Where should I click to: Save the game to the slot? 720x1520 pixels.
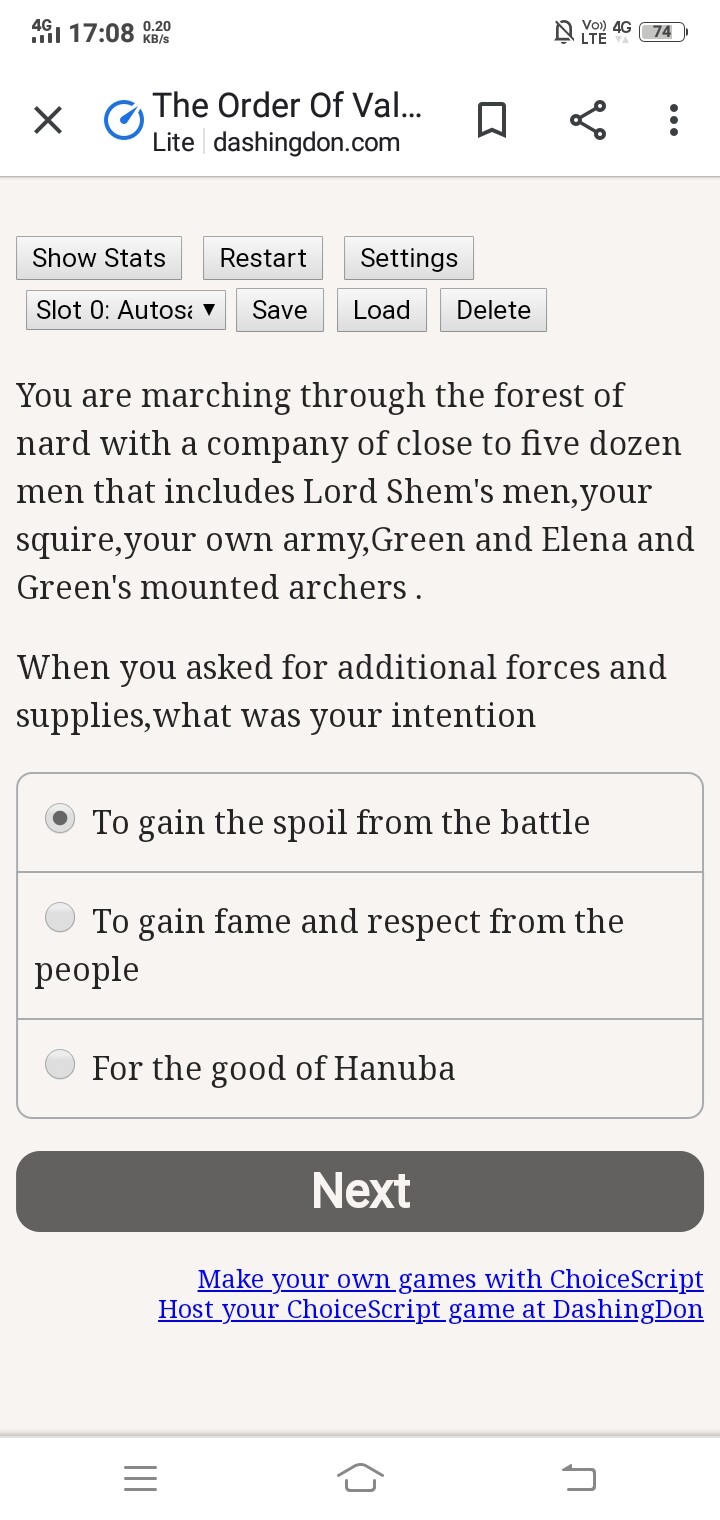click(279, 310)
